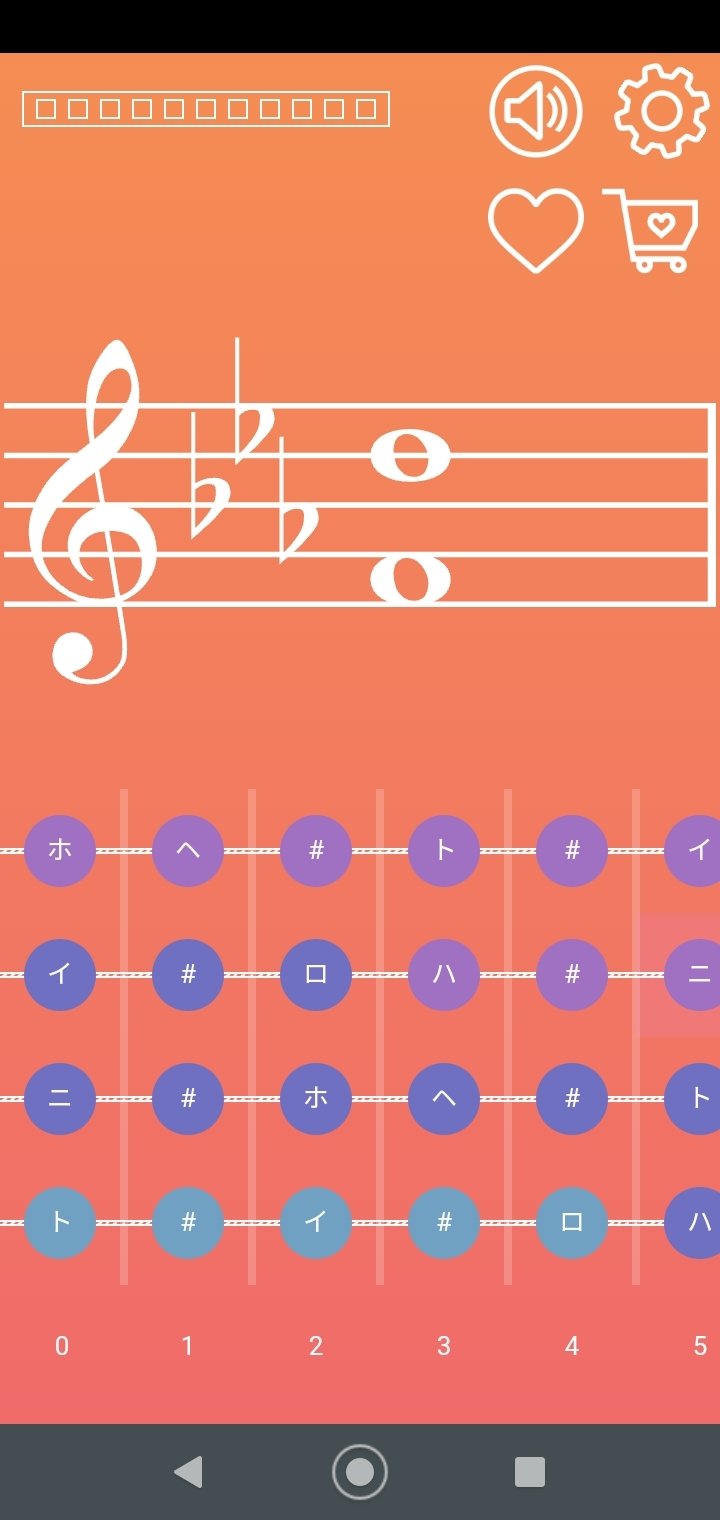
Task: Return to the home screen
Action: point(360,1472)
